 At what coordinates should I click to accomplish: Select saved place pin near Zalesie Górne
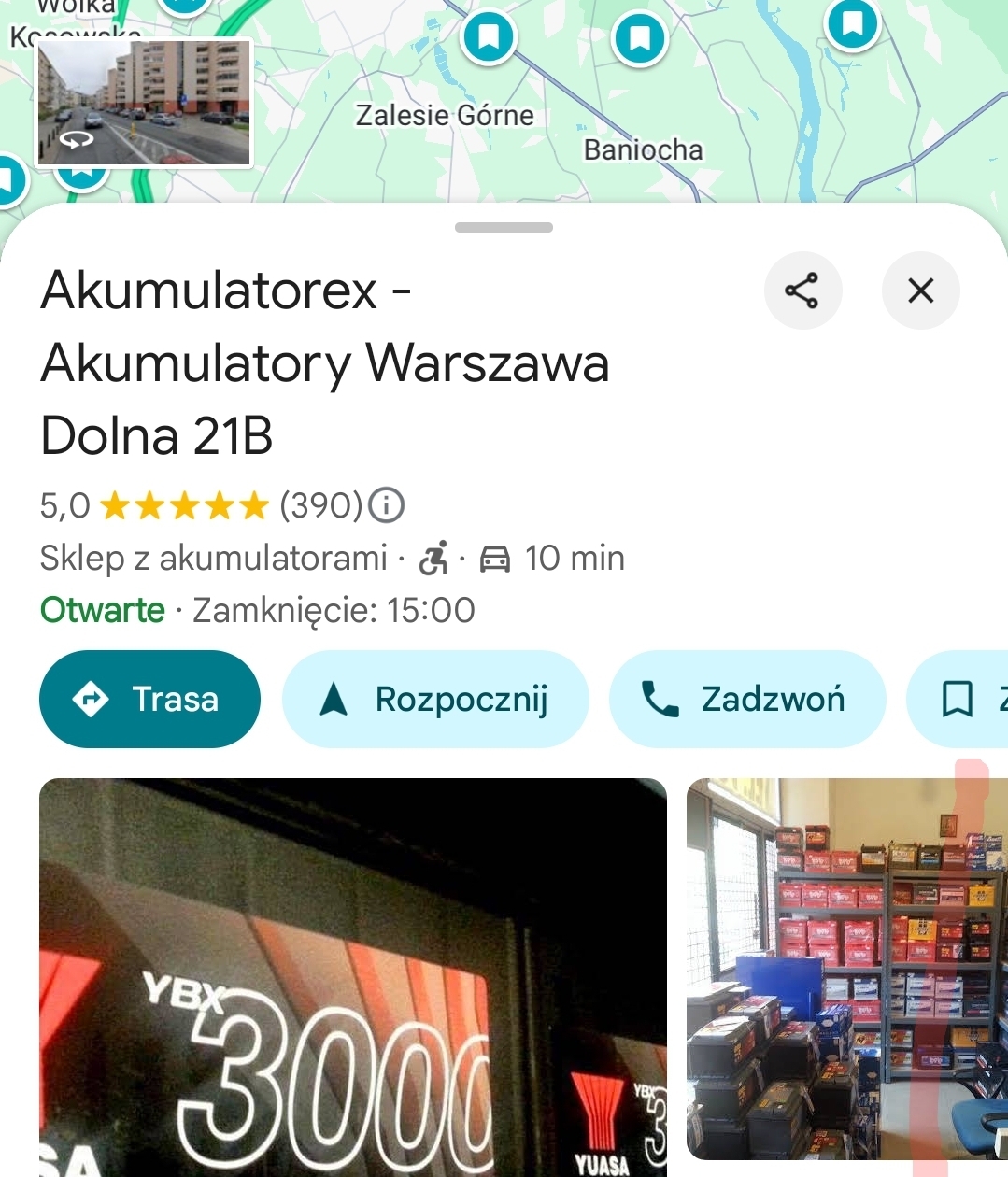click(x=489, y=37)
